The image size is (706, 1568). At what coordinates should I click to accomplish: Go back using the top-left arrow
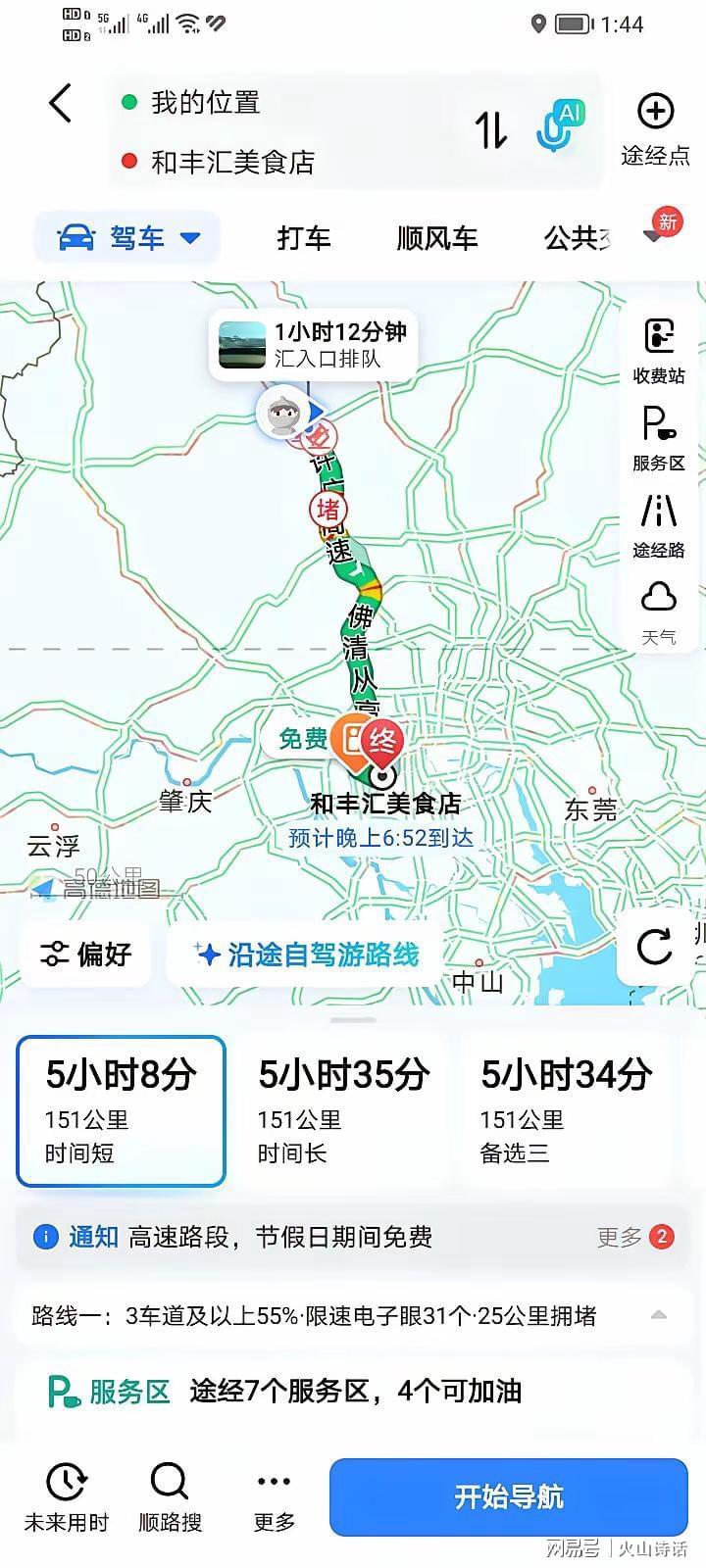61,103
